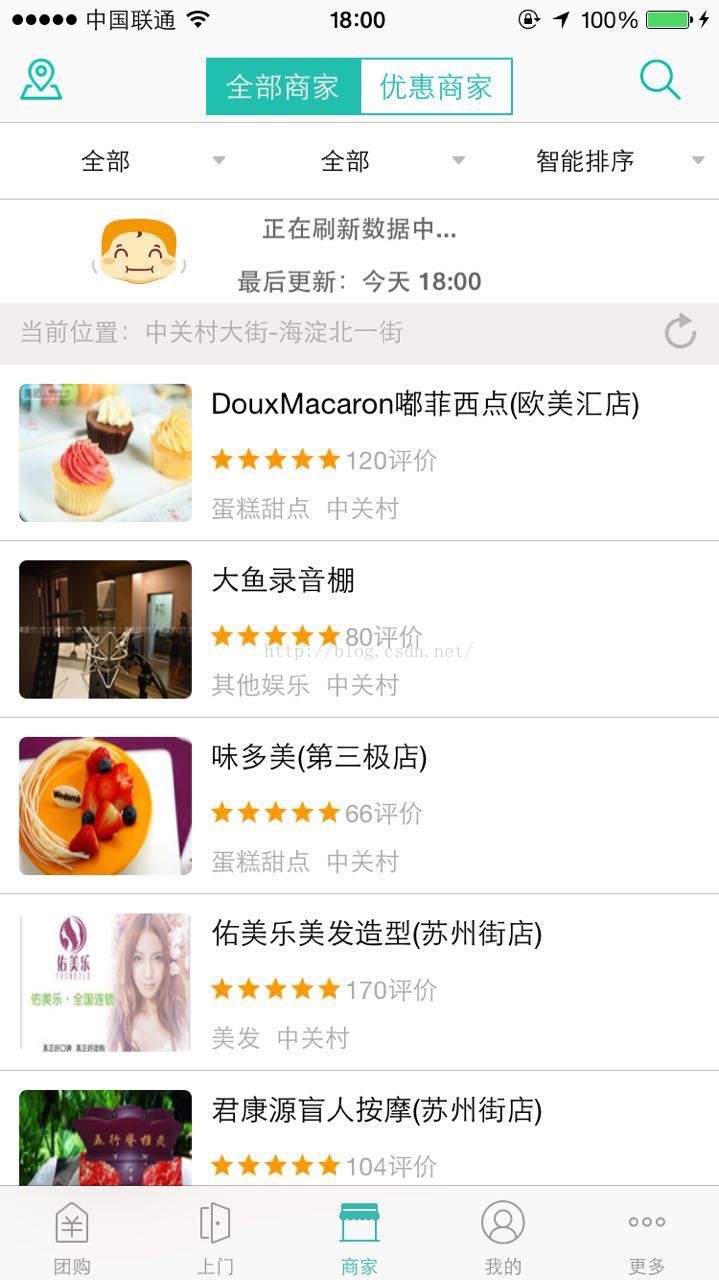Expand the 智能排序 sort dropdown
The width and height of the screenshot is (719, 1280).
[x=600, y=161]
